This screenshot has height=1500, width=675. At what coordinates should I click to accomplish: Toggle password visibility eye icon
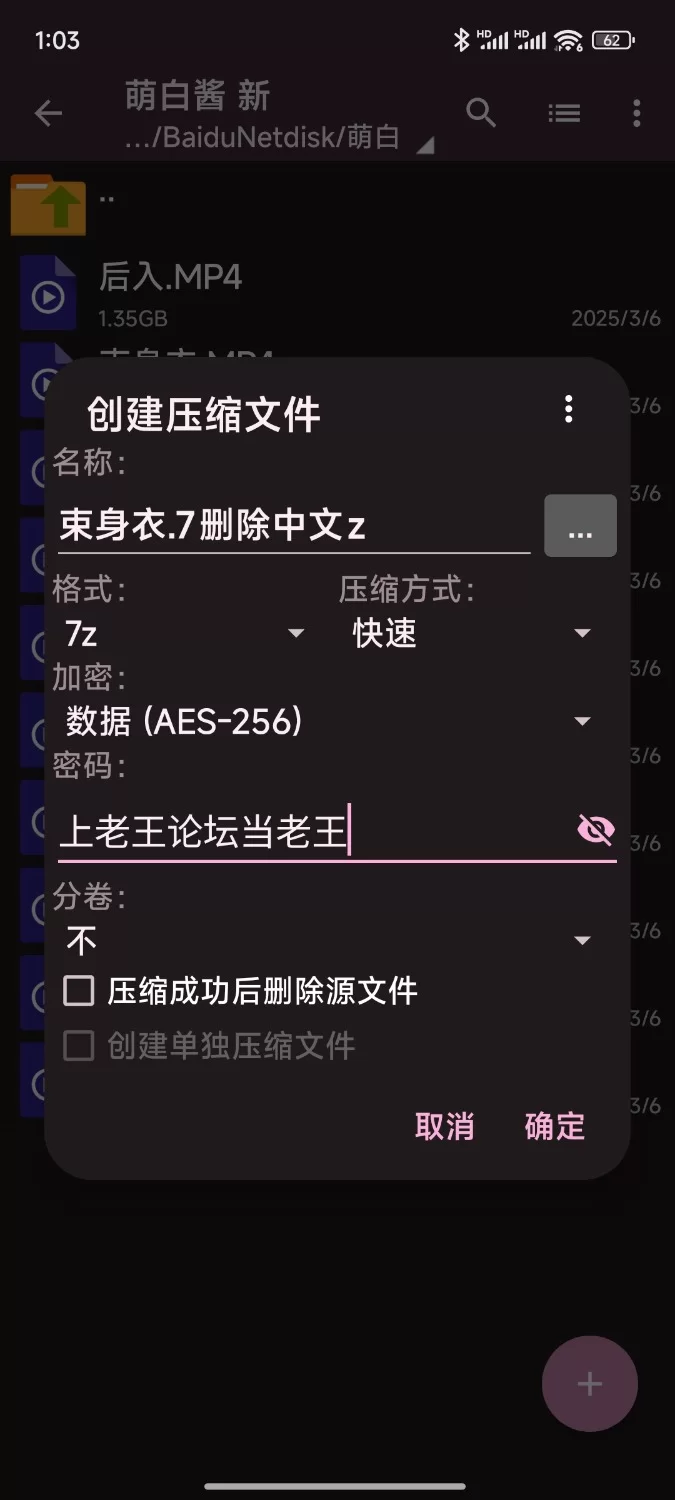click(x=596, y=829)
